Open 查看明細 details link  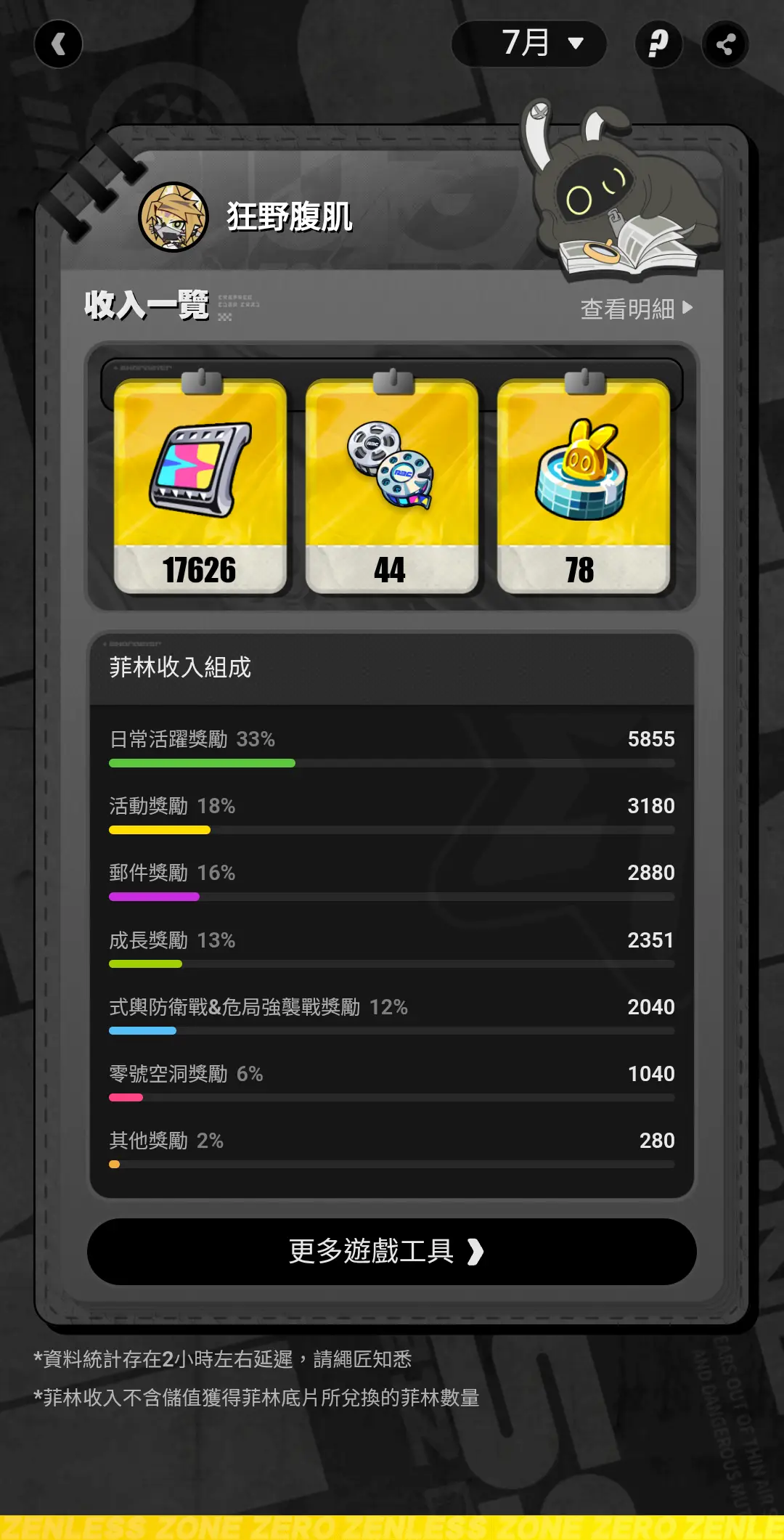(x=637, y=309)
